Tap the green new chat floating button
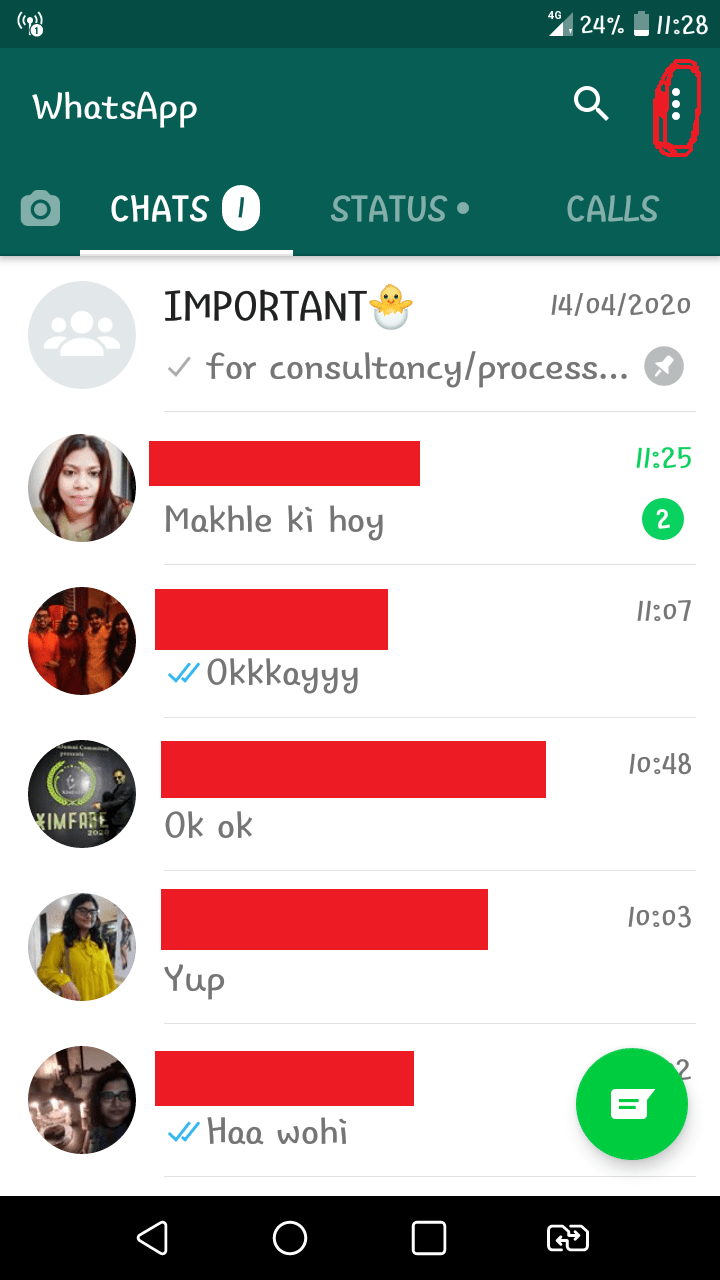Image resolution: width=720 pixels, height=1280 pixels. click(x=632, y=1104)
